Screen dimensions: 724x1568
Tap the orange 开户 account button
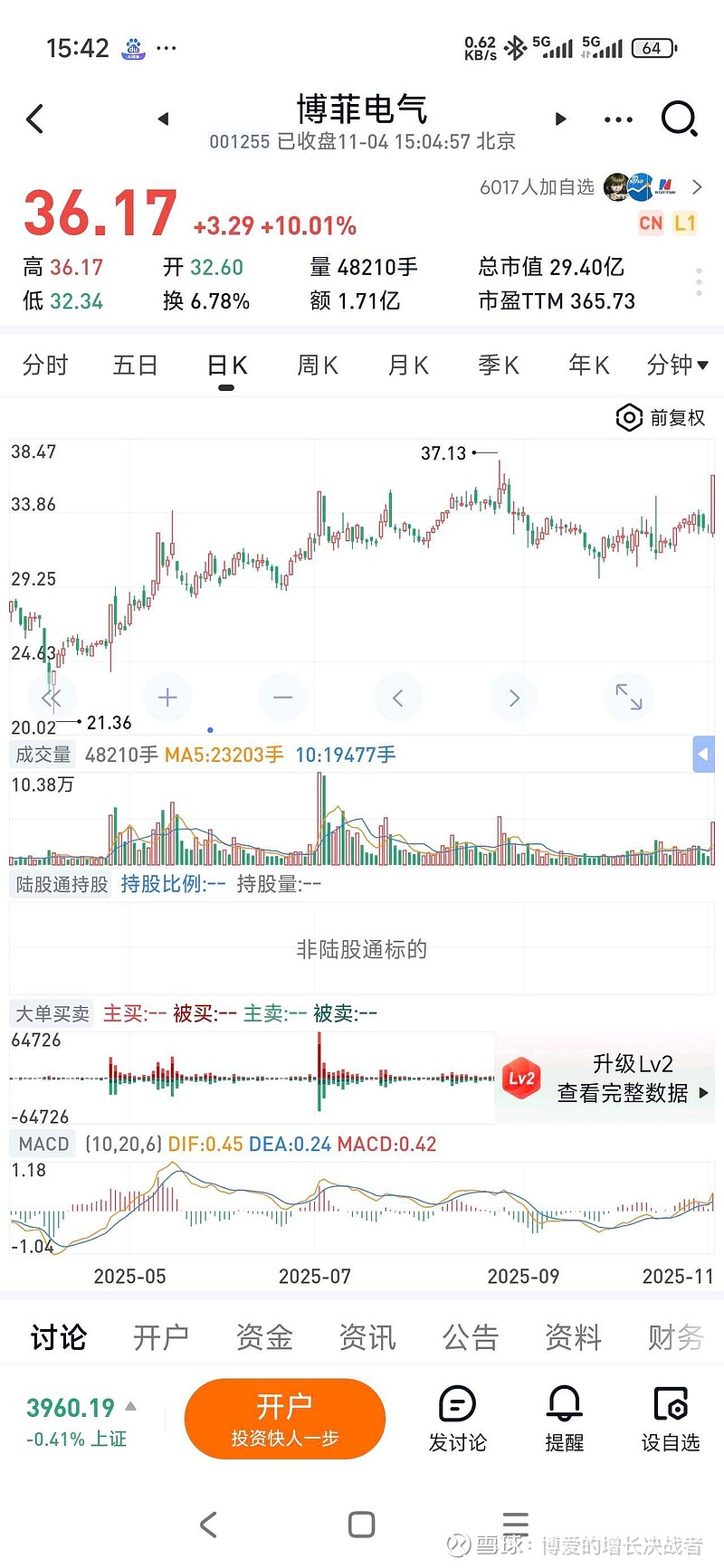tap(285, 1419)
